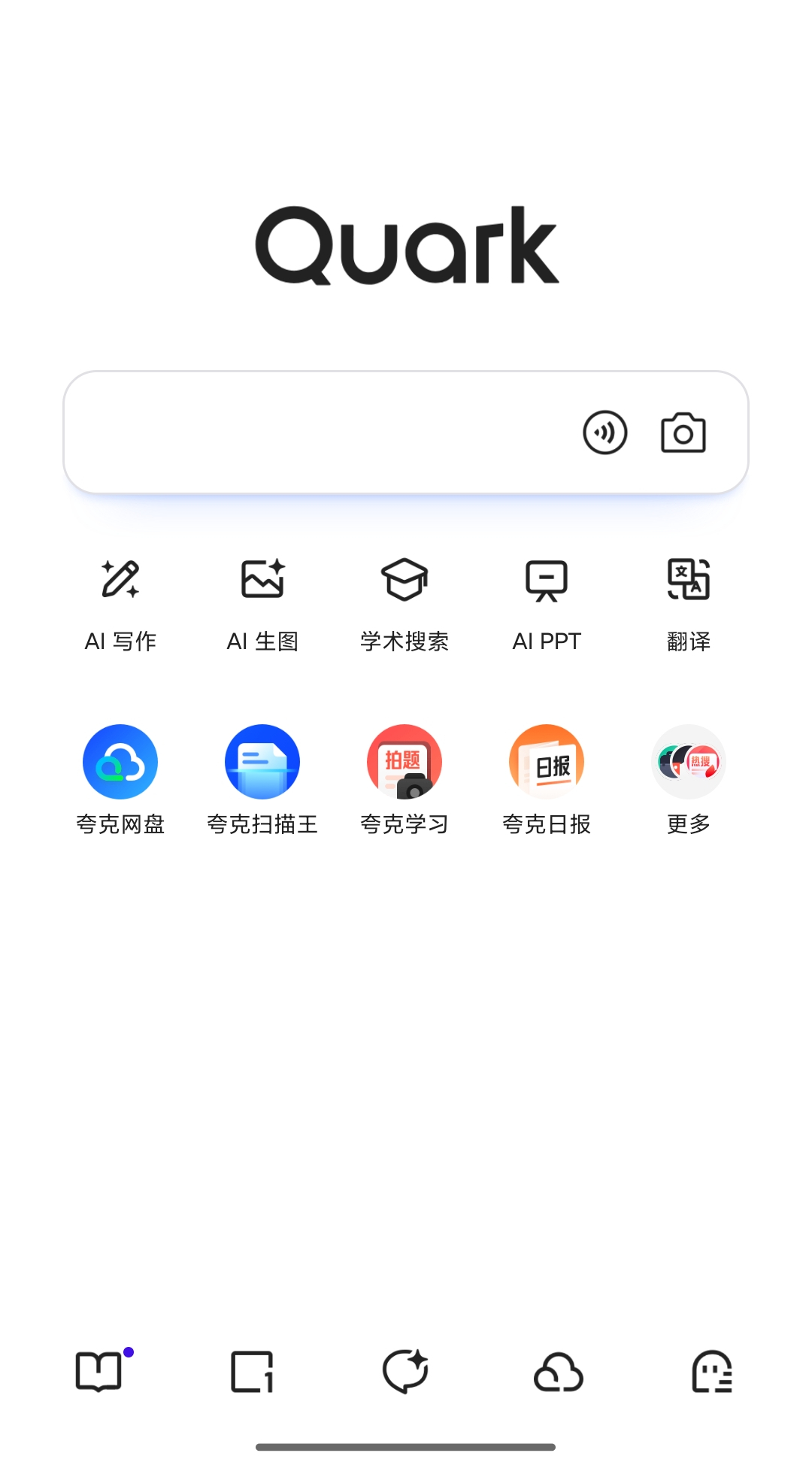Open the cloud icon in the bottom bar
812x1462 pixels.
559,1372
